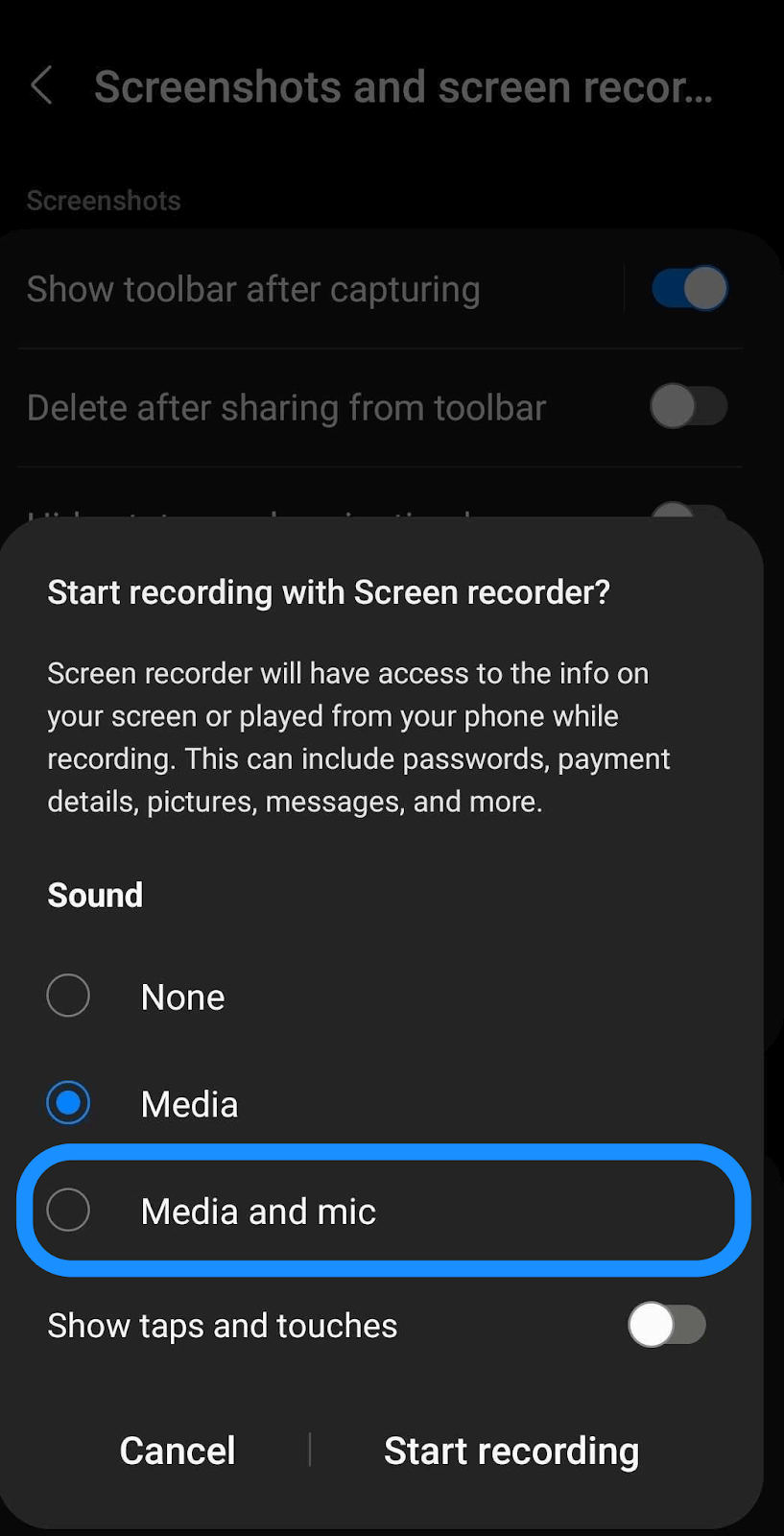
Task: Cancel the screen recording dialog
Action: pos(178,1451)
